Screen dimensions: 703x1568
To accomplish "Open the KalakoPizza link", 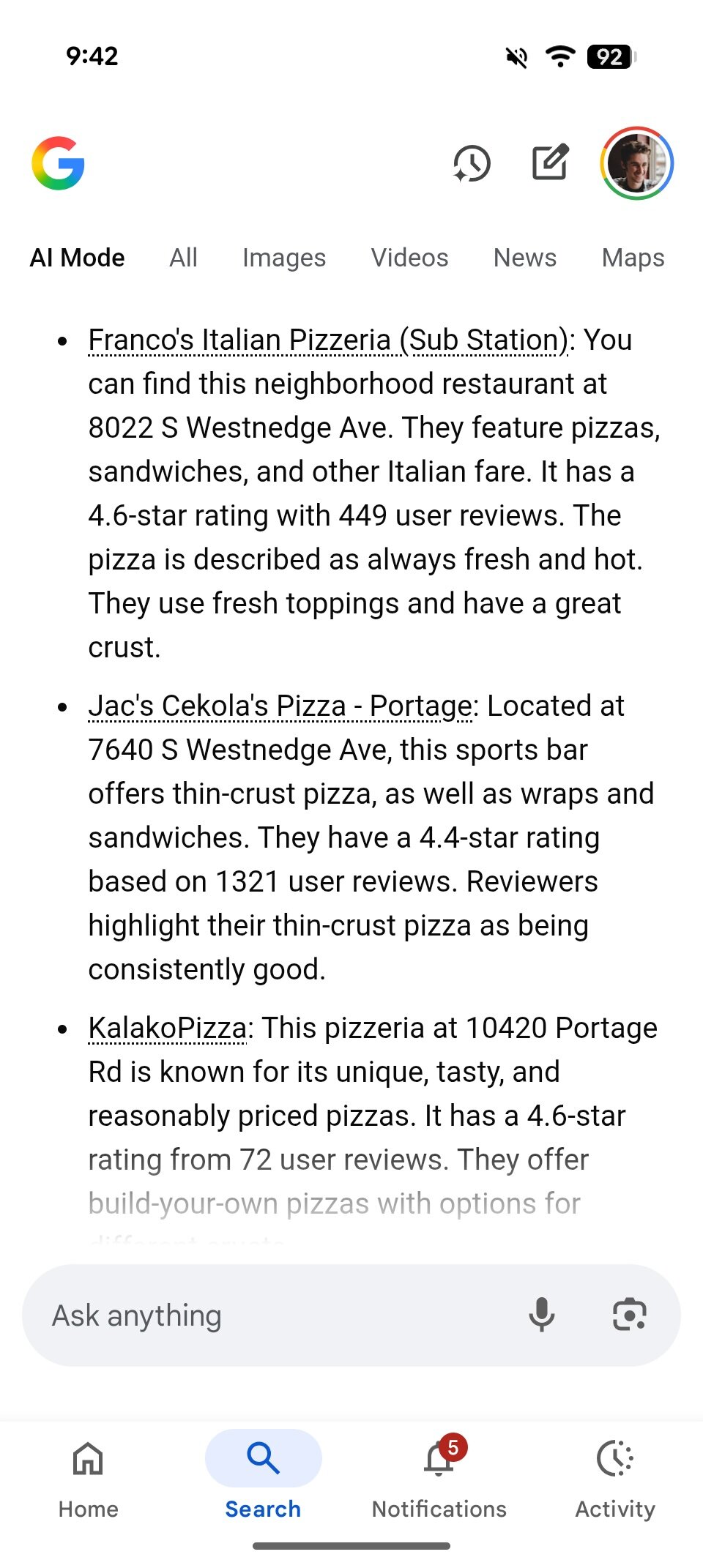I will click(x=168, y=1028).
